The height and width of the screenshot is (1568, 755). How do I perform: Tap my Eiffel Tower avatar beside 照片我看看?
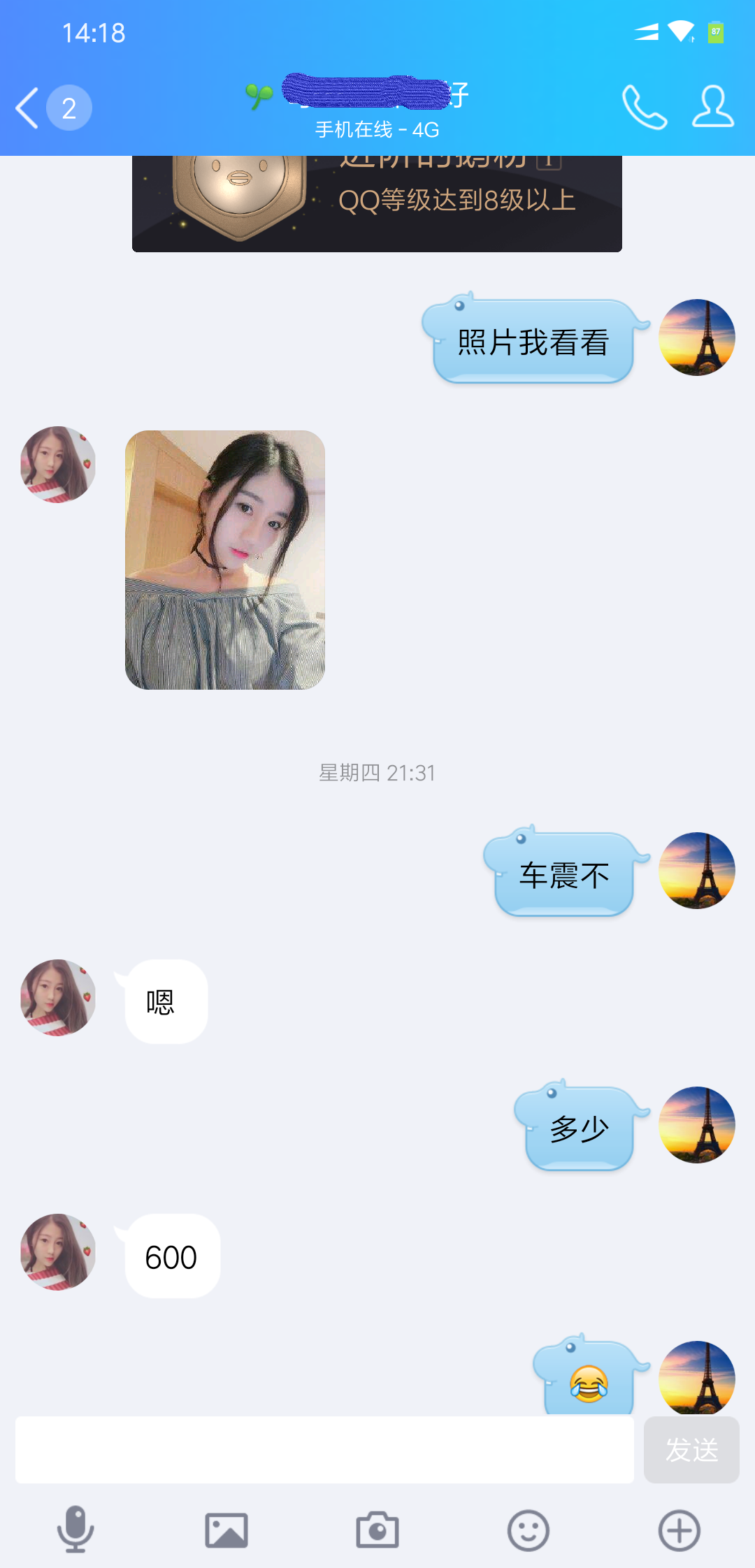(x=696, y=337)
